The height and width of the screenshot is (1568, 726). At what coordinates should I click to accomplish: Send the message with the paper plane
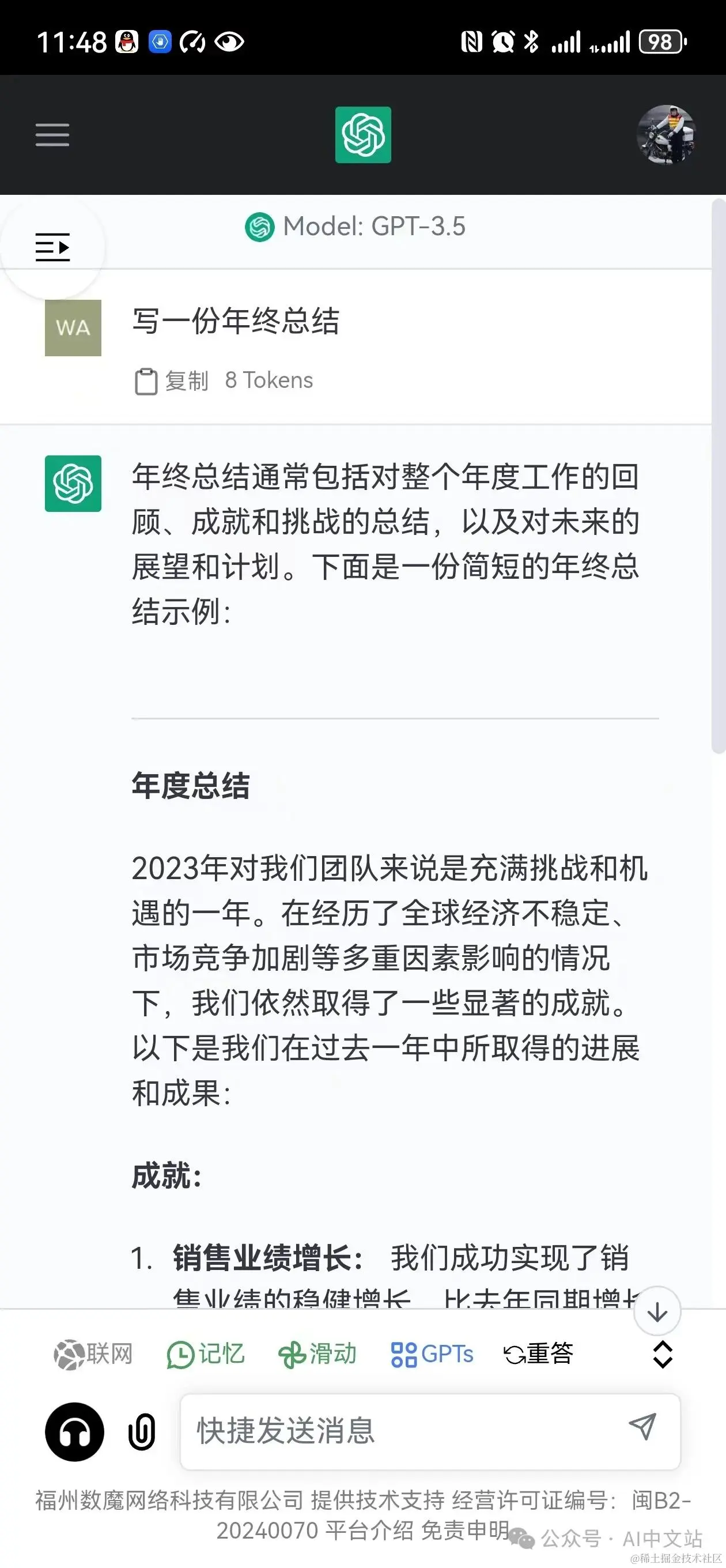[642, 1426]
